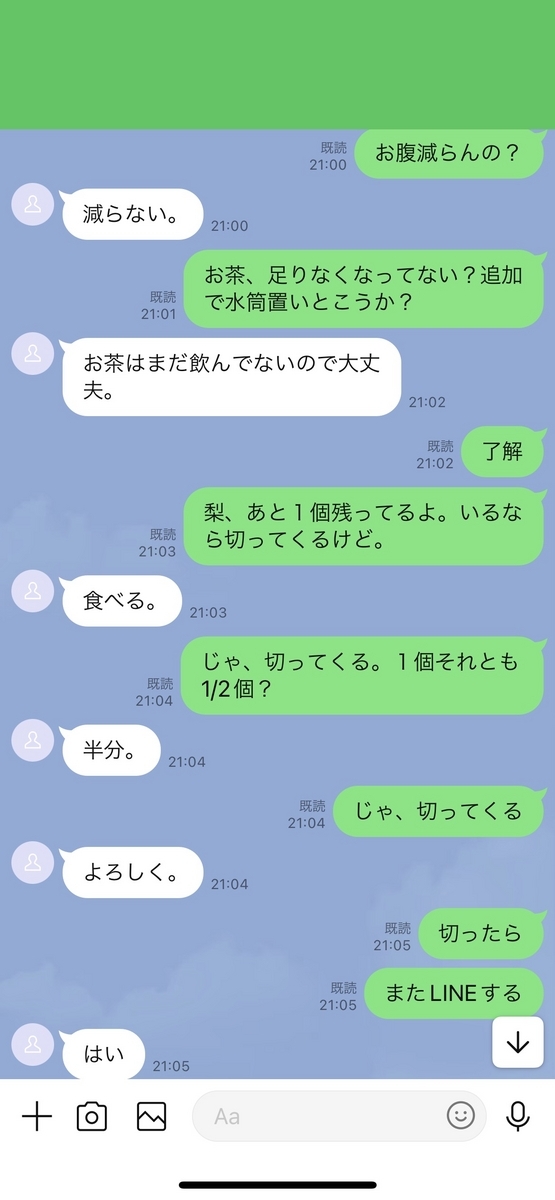555x1200 pixels.
Task: Open the plus attachment menu
Action: 36,1116
